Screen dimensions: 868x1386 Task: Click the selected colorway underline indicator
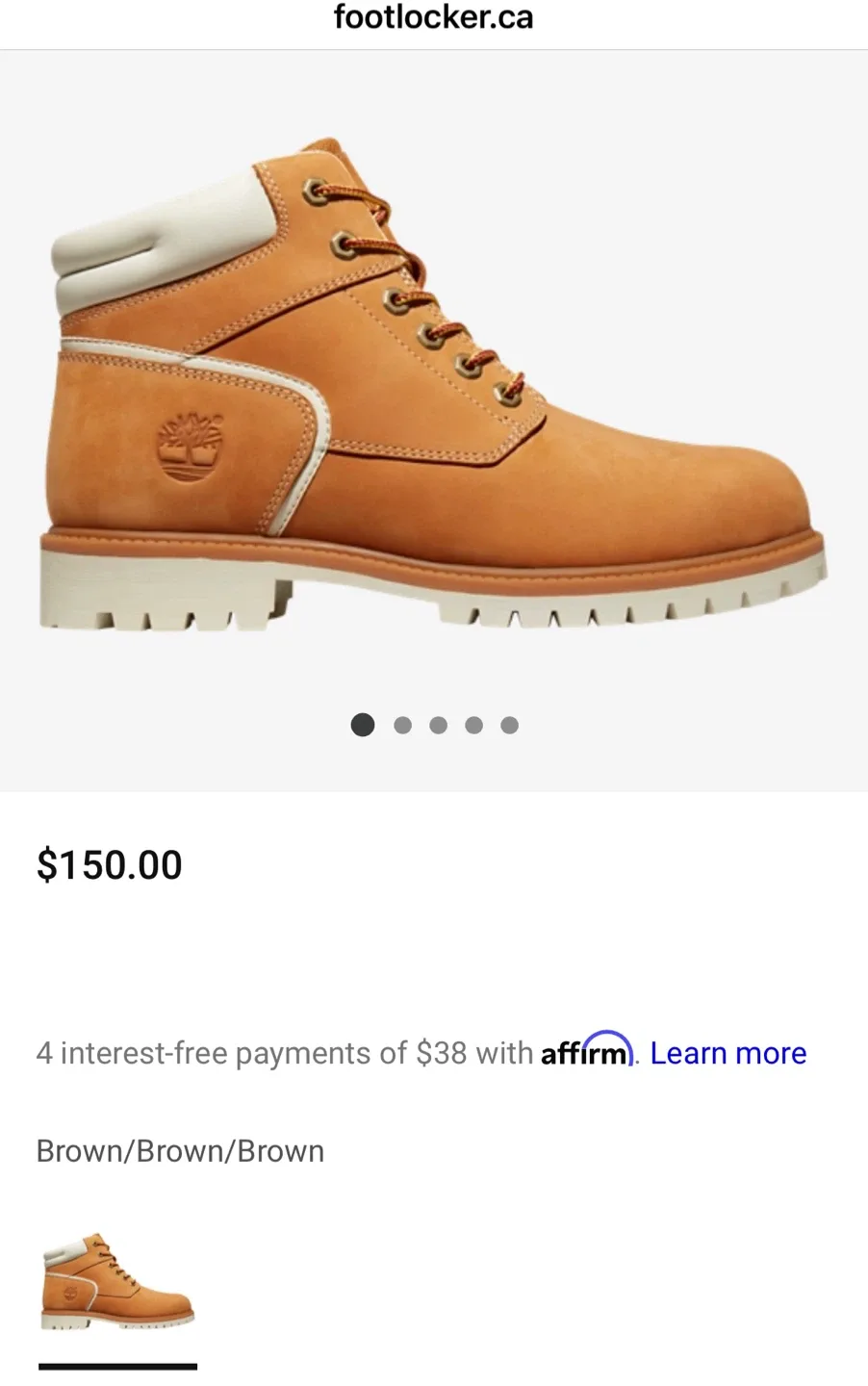coord(115,1366)
